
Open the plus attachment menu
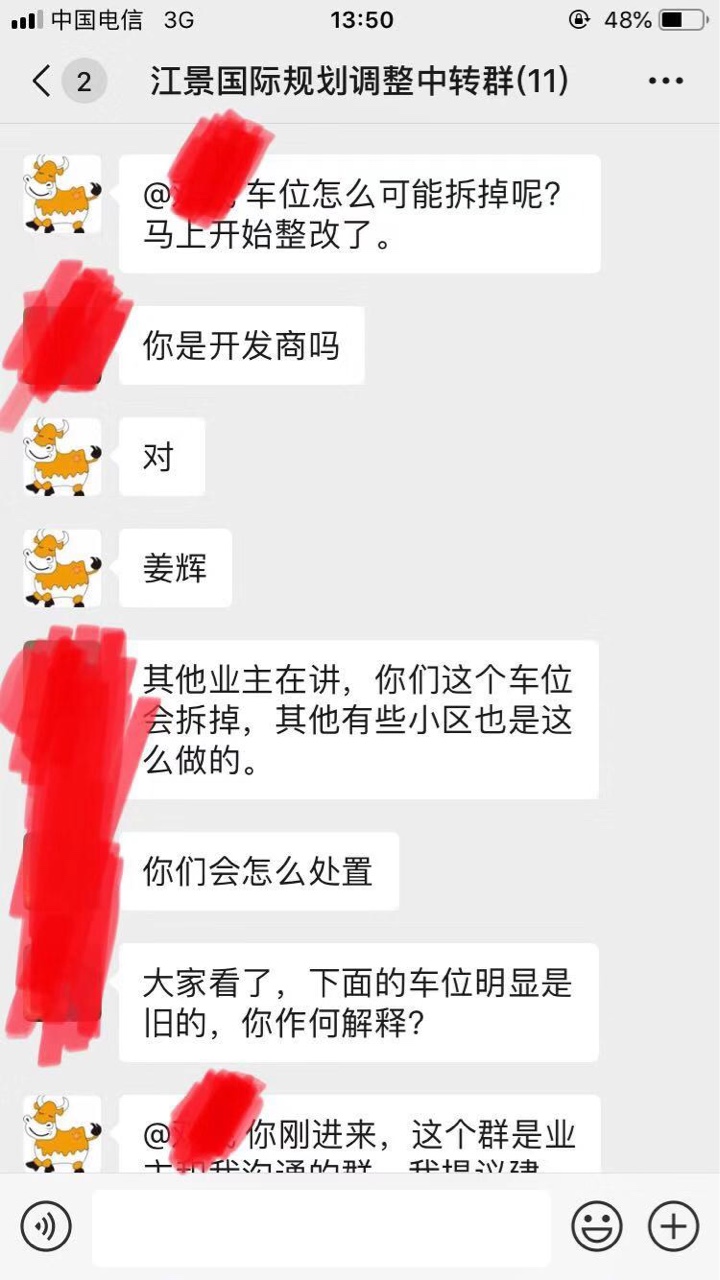click(x=673, y=1226)
